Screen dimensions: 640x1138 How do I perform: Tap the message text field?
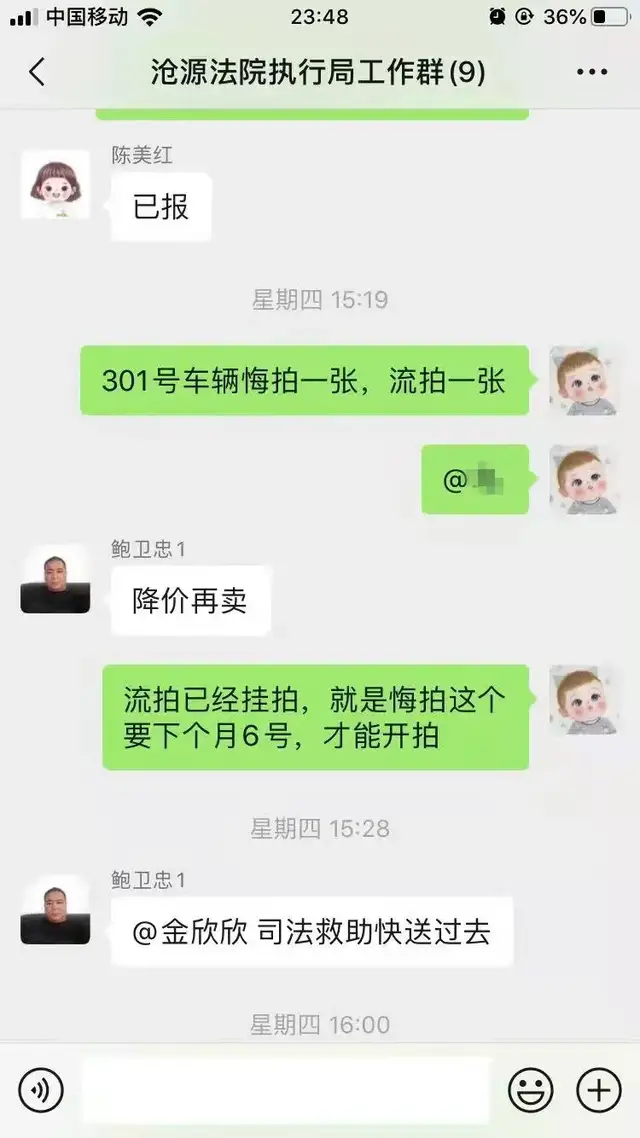click(285, 1089)
